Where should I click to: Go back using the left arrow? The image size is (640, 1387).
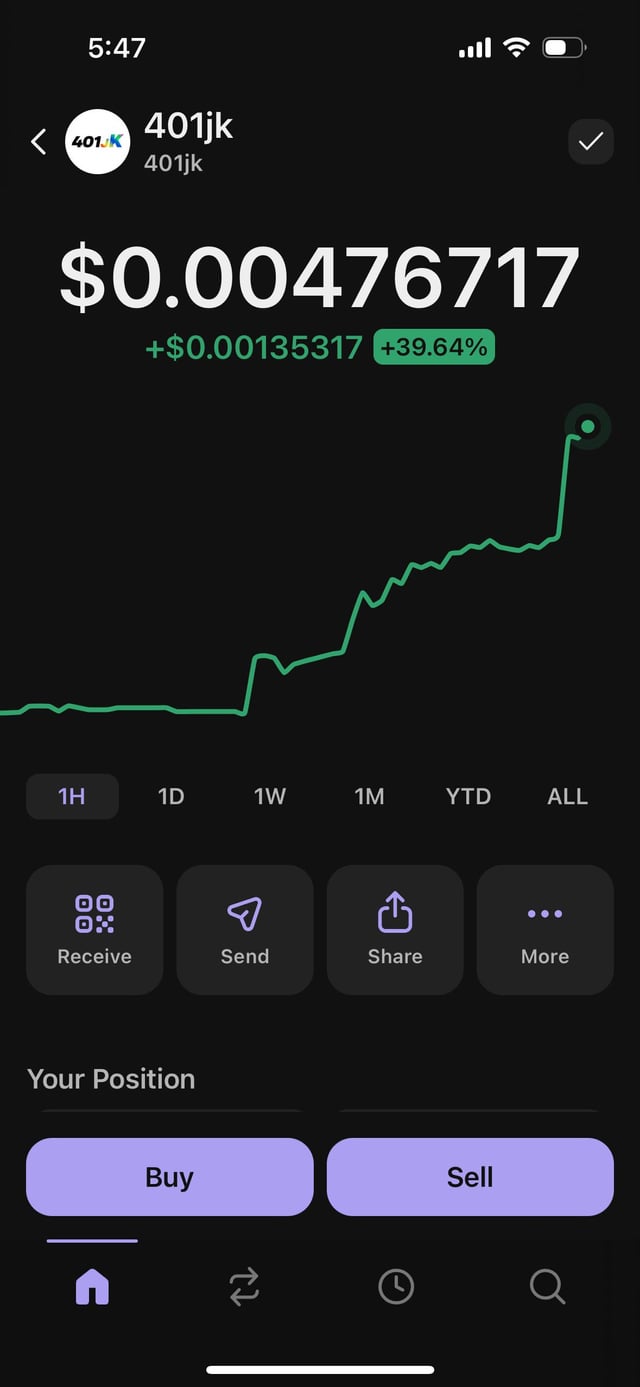click(39, 142)
